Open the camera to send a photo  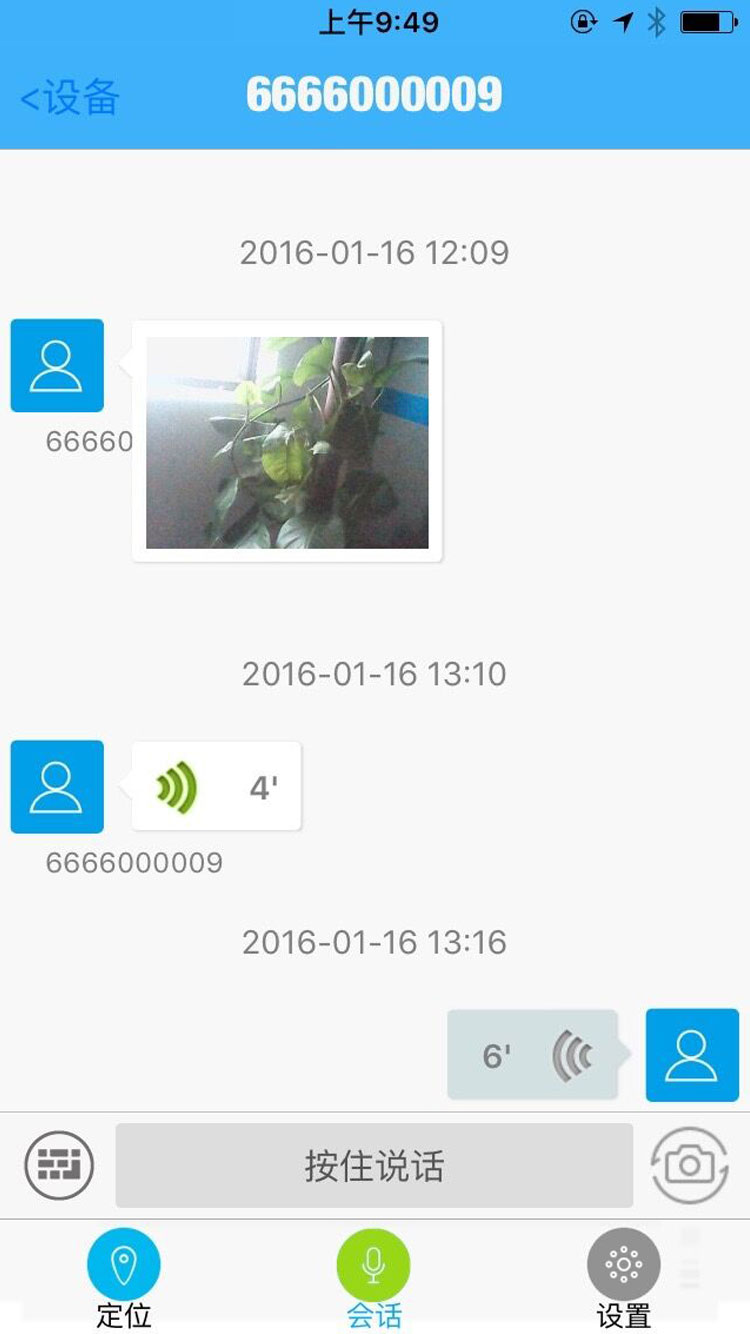tap(692, 1166)
